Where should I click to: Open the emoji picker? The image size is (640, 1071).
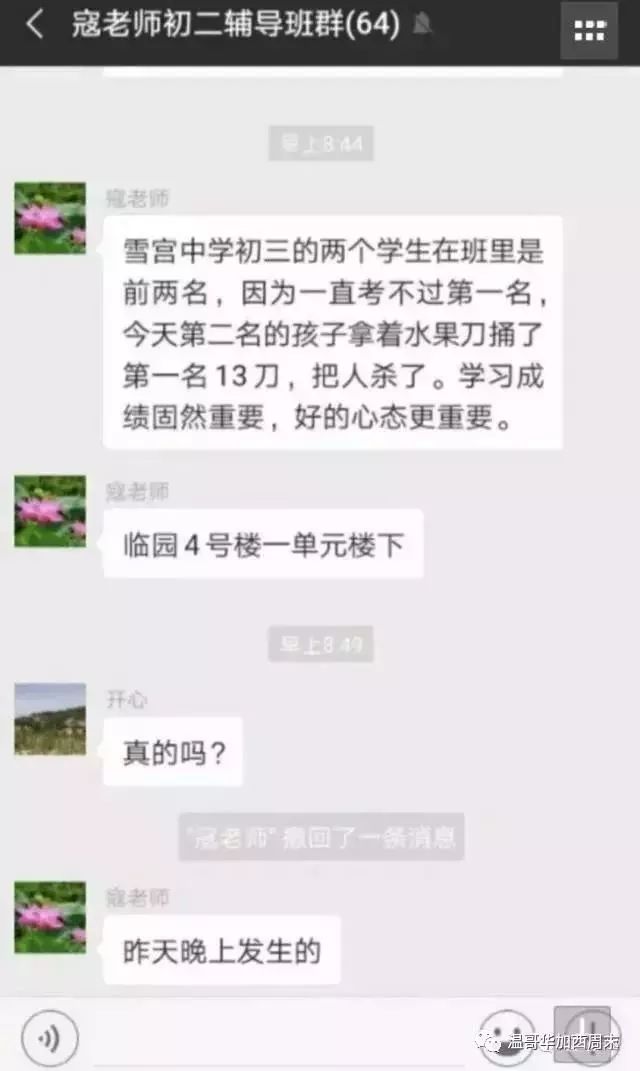(504, 1036)
